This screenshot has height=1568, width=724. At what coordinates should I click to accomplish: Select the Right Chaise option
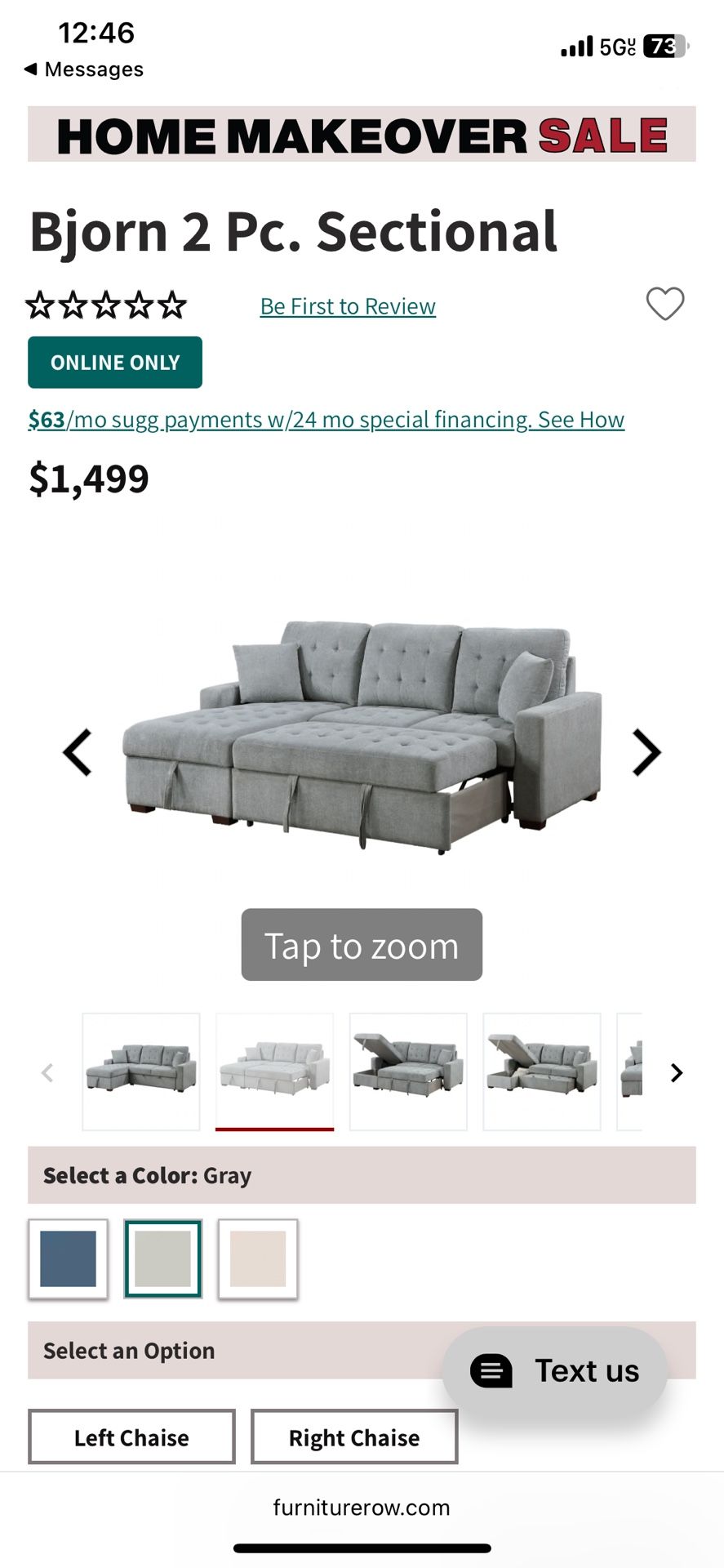(354, 1437)
